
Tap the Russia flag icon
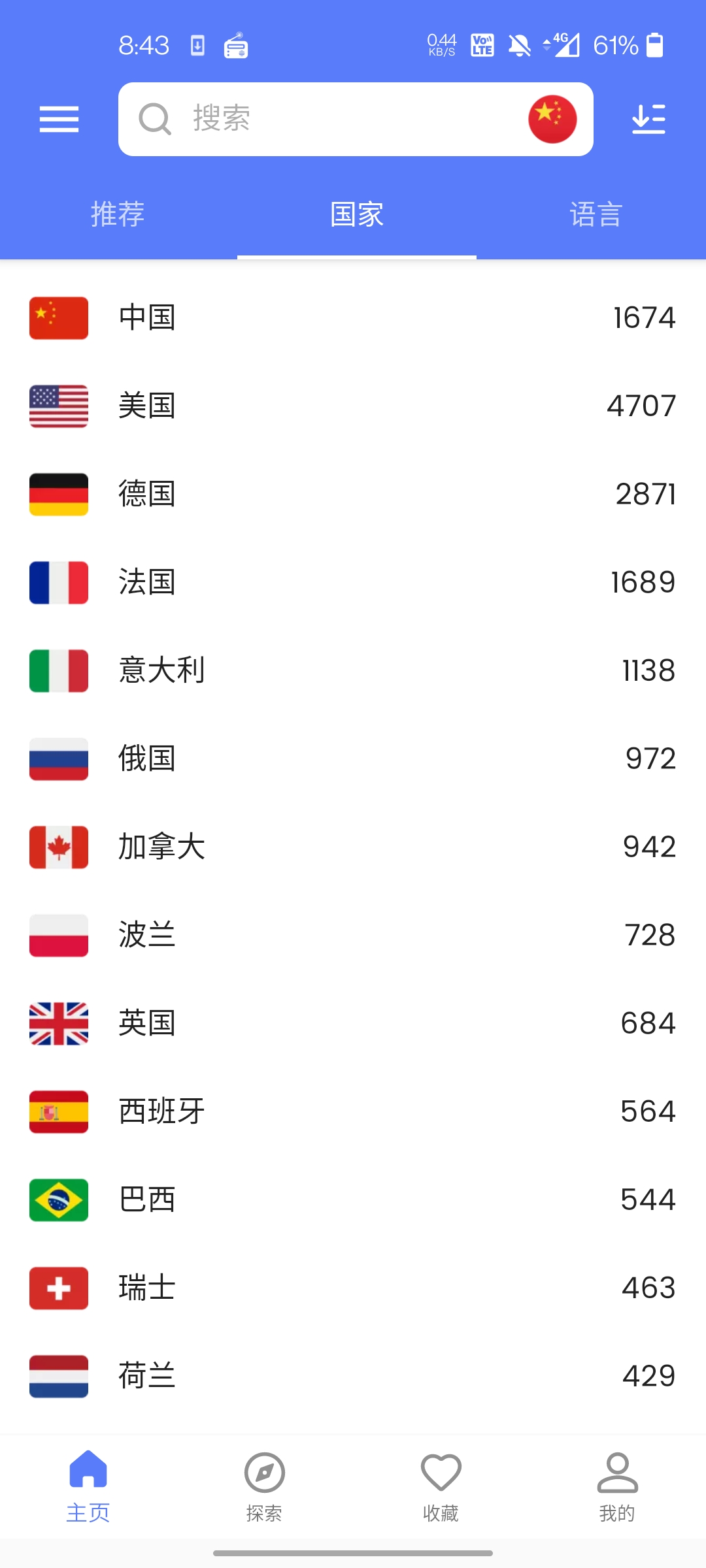click(x=58, y=758)
